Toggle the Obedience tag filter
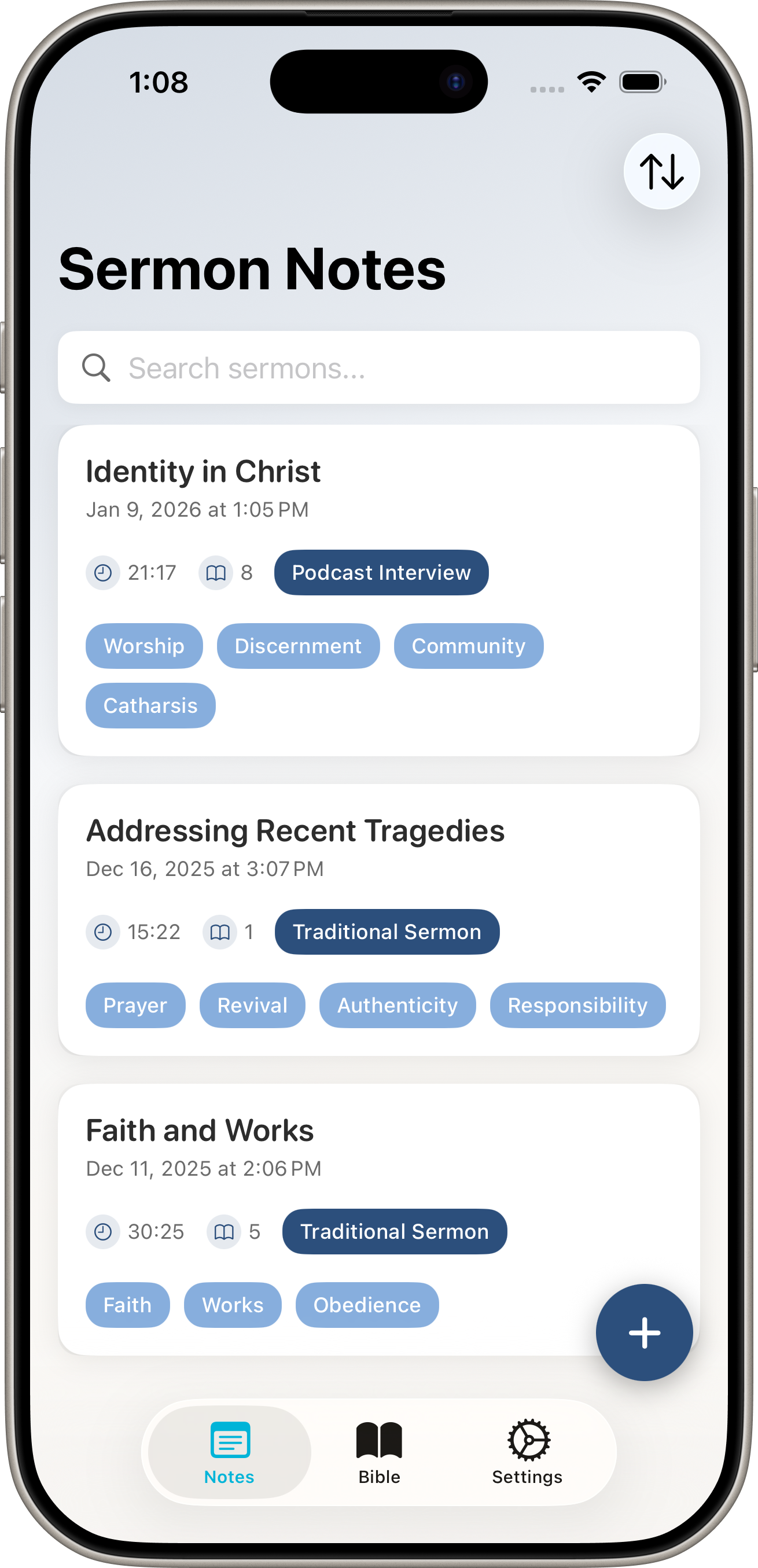Screen dimensions: 758x1568 [x=367, y=1304]
